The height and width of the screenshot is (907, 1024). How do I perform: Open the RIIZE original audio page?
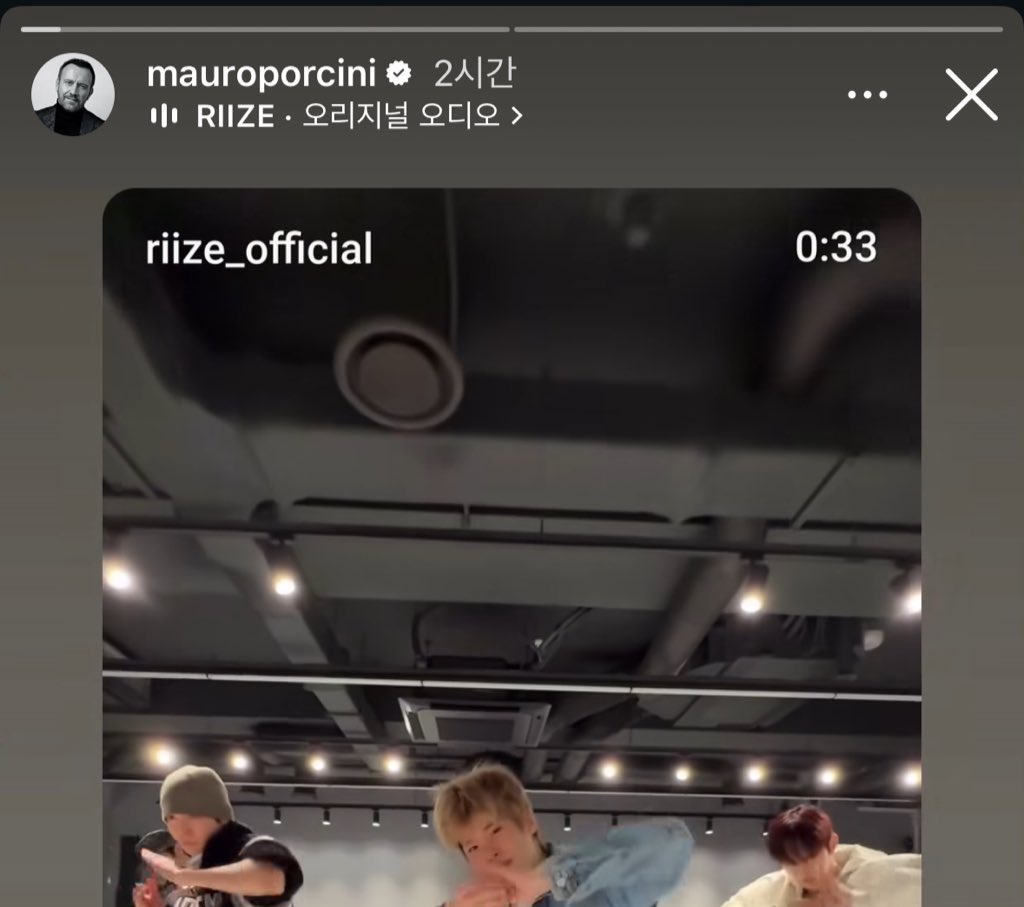point(336,116)
